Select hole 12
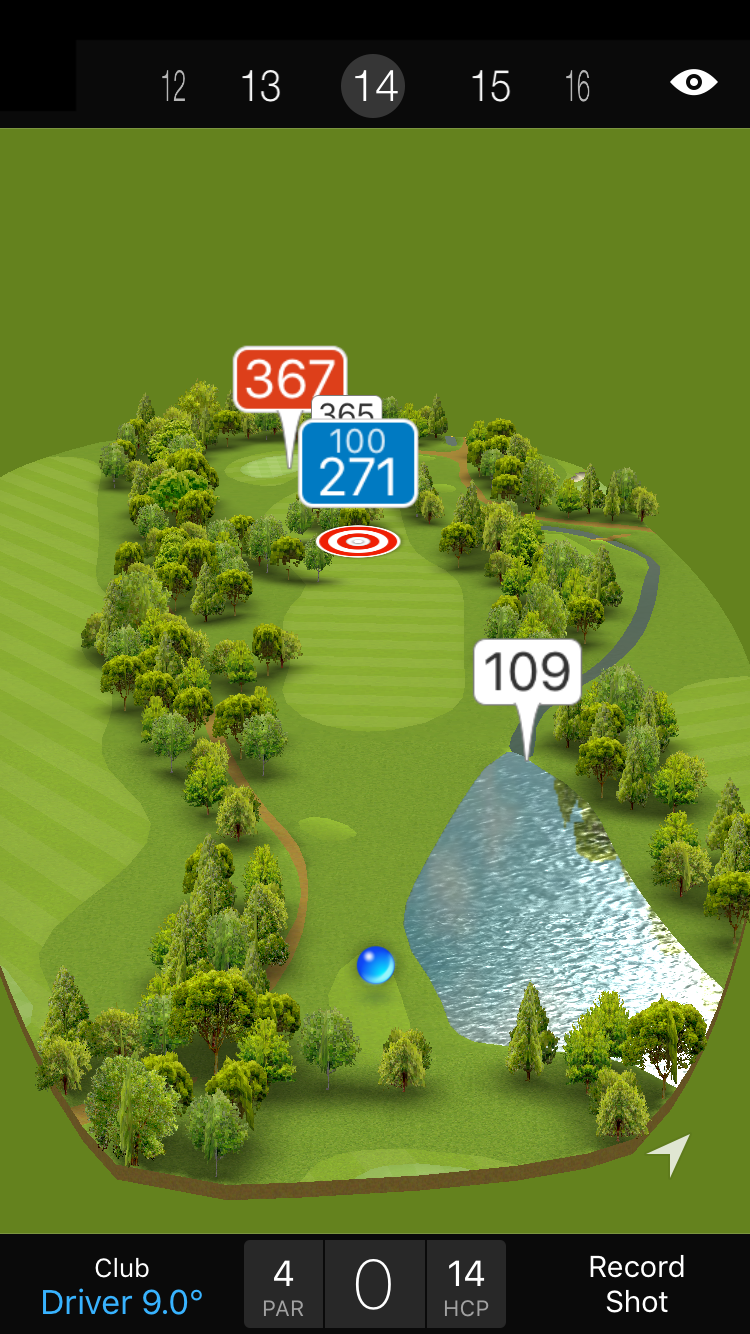750x1334 pixels. 174,87
